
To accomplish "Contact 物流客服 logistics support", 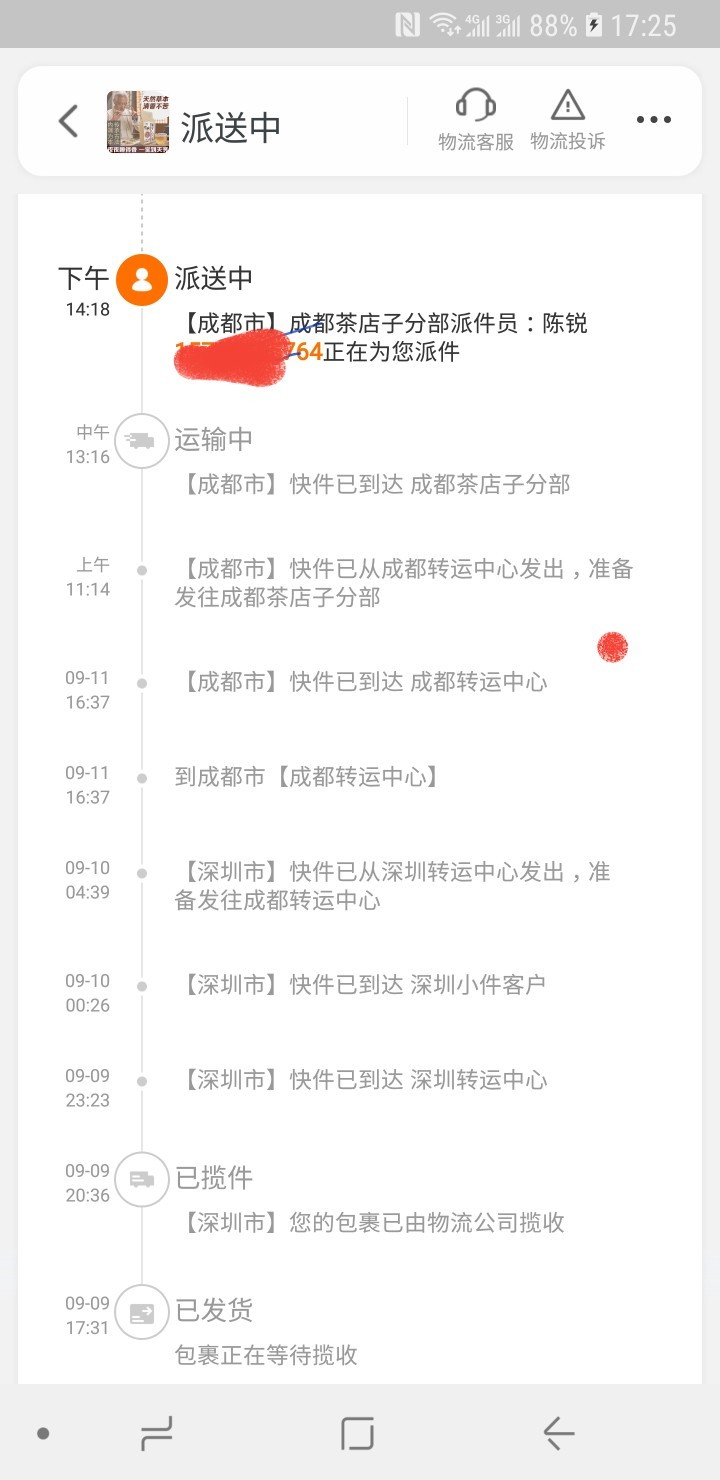I will pyautogui.click(x=476, y=120).
